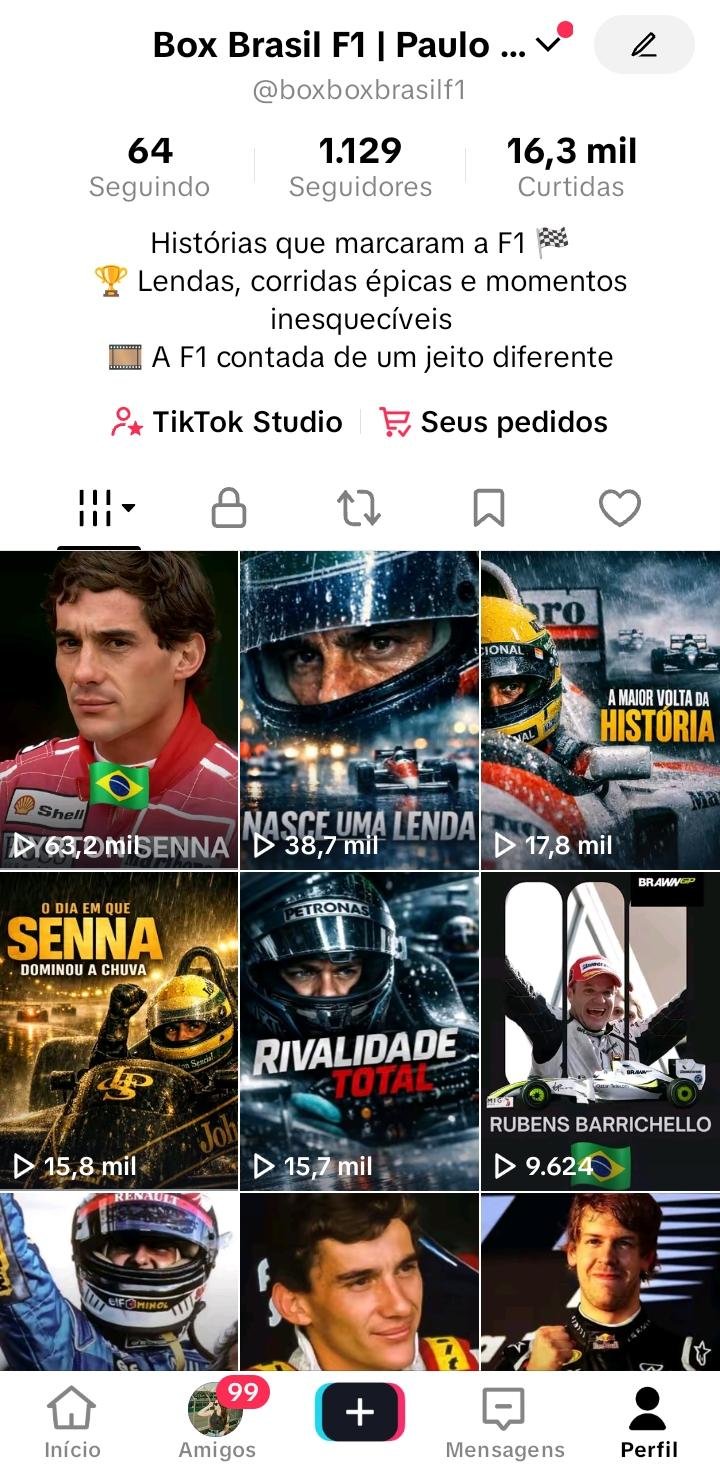Open the video with 63,2 mil views
The image size is (720, 1474).
119,710
